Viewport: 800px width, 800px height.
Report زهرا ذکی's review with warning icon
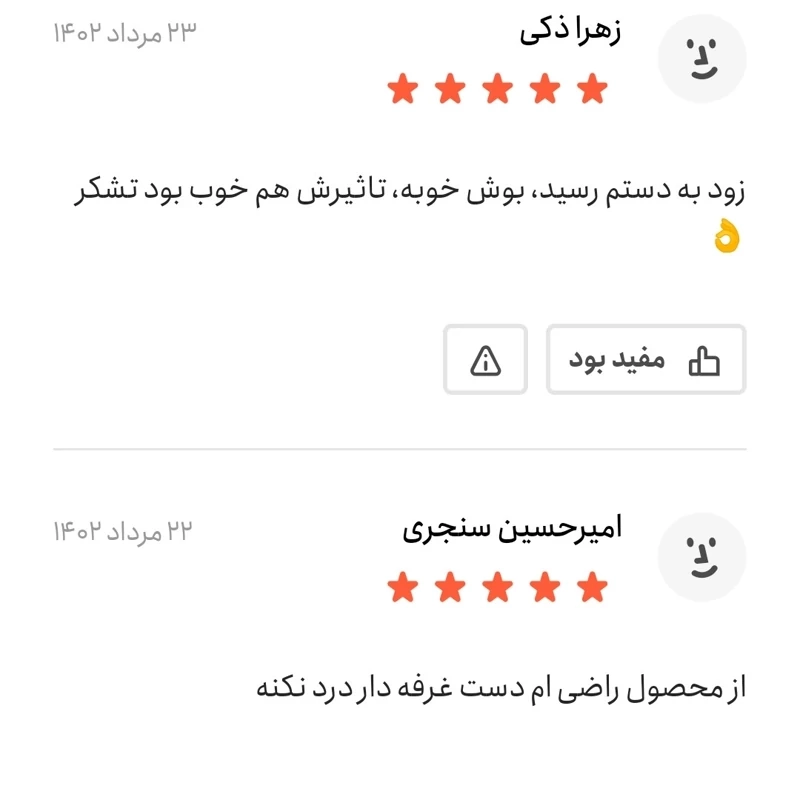pos(485,360)
